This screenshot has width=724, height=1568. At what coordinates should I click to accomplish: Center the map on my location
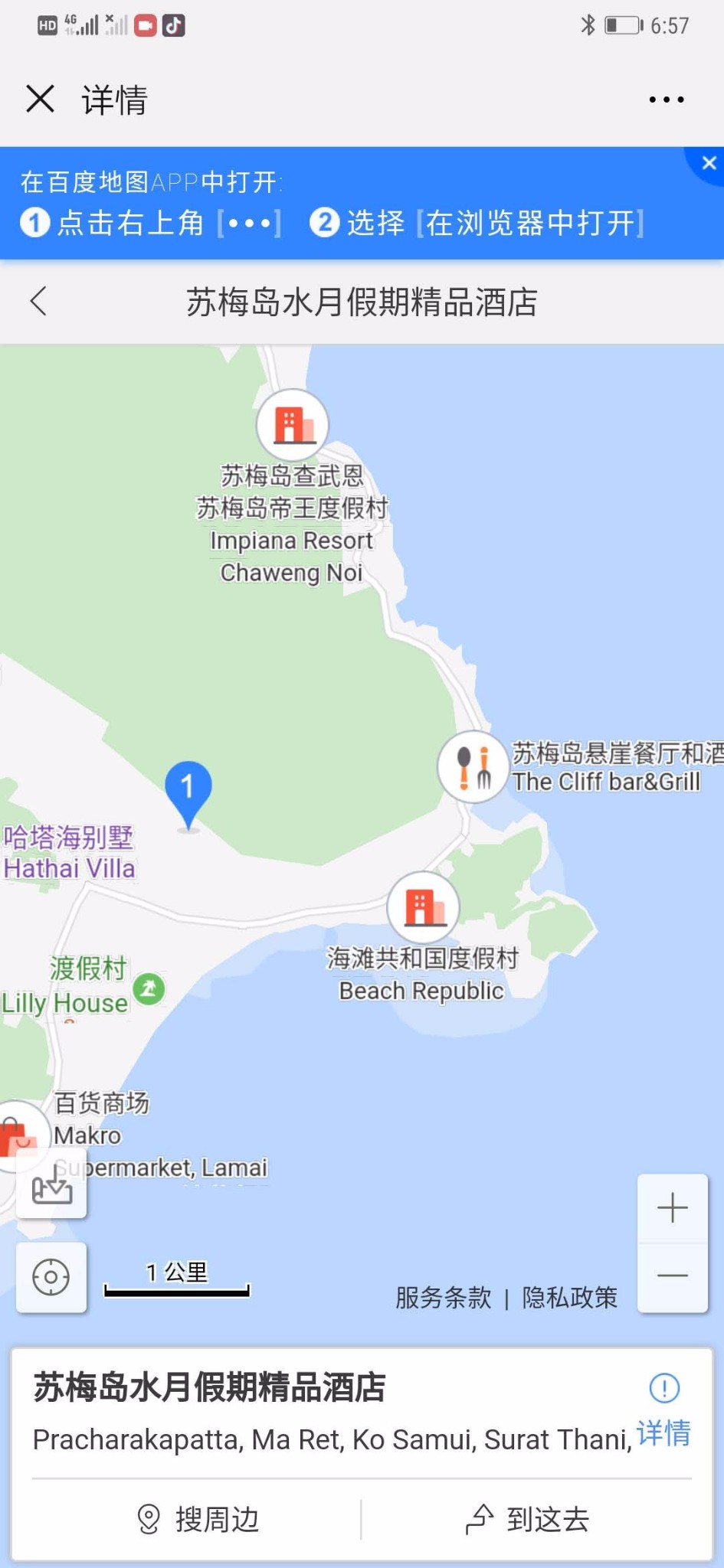click(x=51, y=1277)
